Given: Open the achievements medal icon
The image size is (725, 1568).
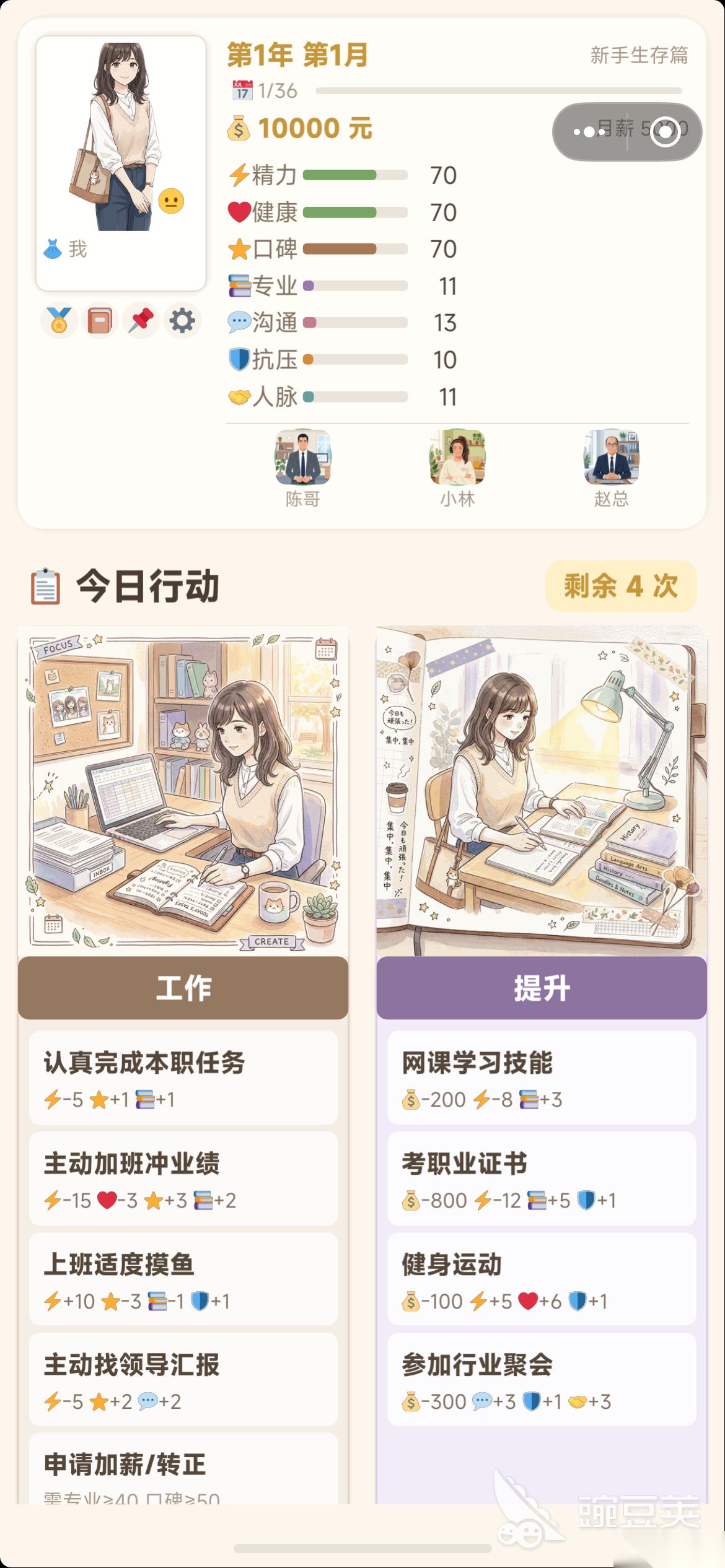Looking at the screenshot, I should [59, 321].
